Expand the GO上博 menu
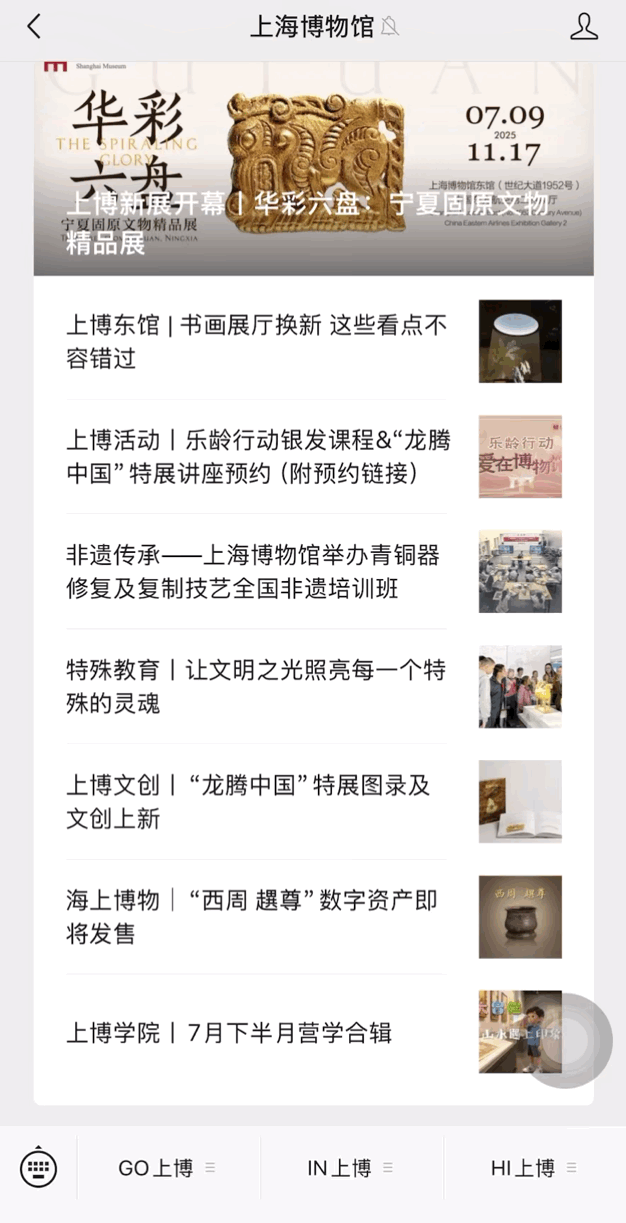This screenshot has height=1223, width=626. (168, 1168)
